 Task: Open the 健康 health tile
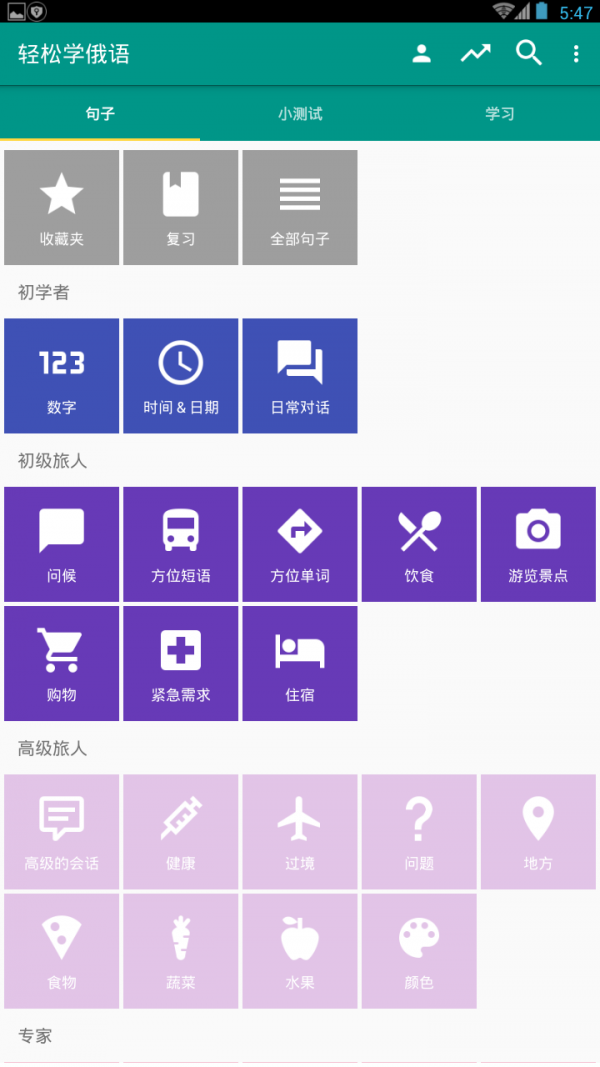[x=180, y=832]
